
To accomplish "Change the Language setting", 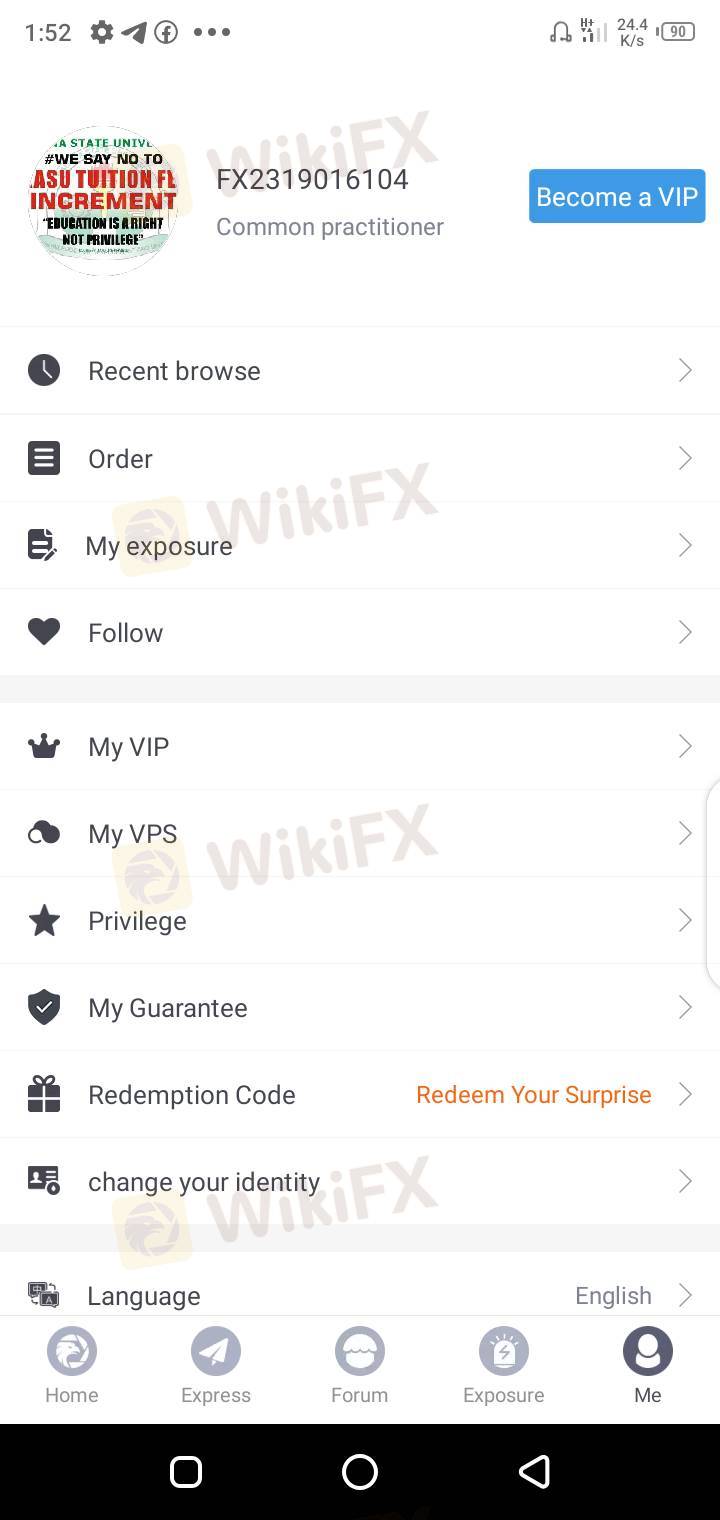I will (360, 1294).
